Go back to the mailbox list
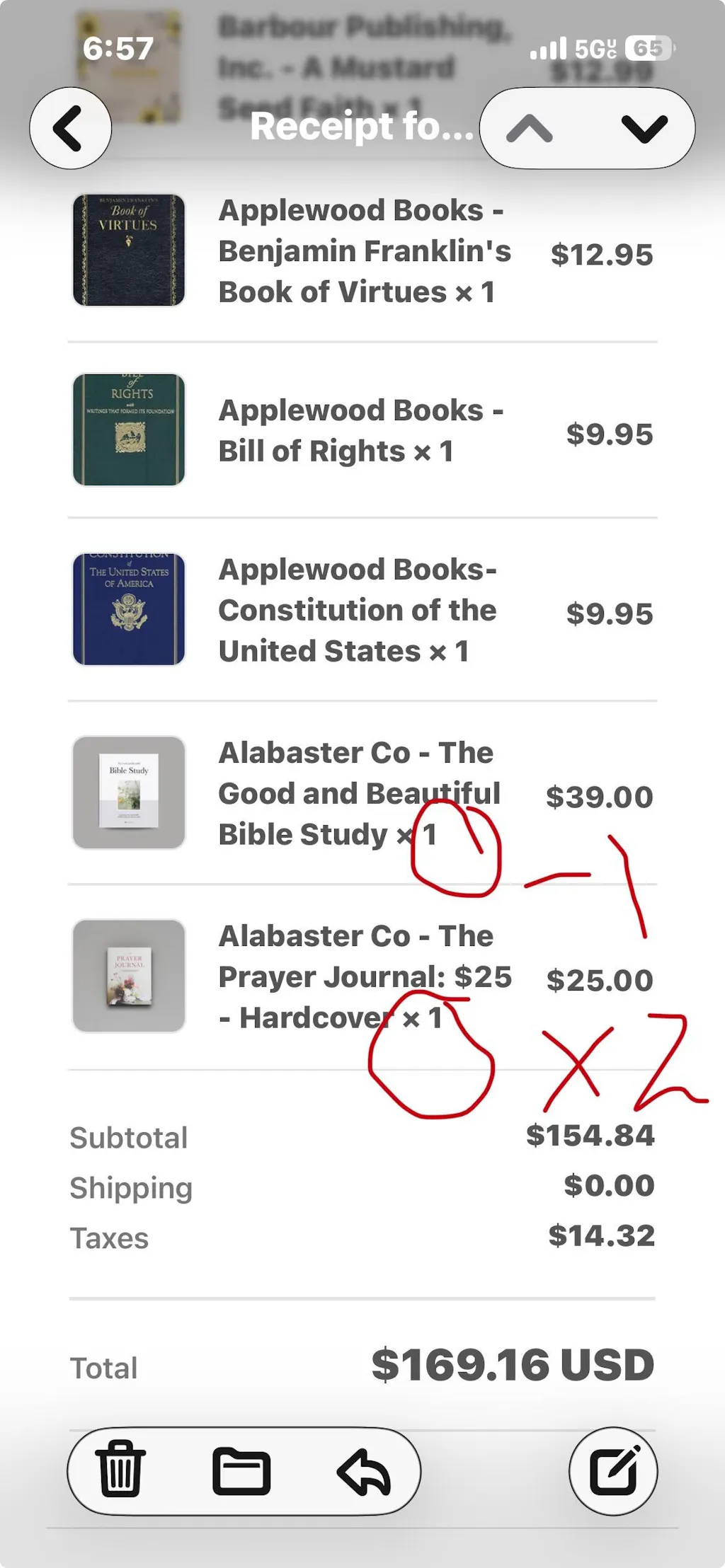Image resolution: width=725 pixels, height=1568 pixels. tap(70, 128)
